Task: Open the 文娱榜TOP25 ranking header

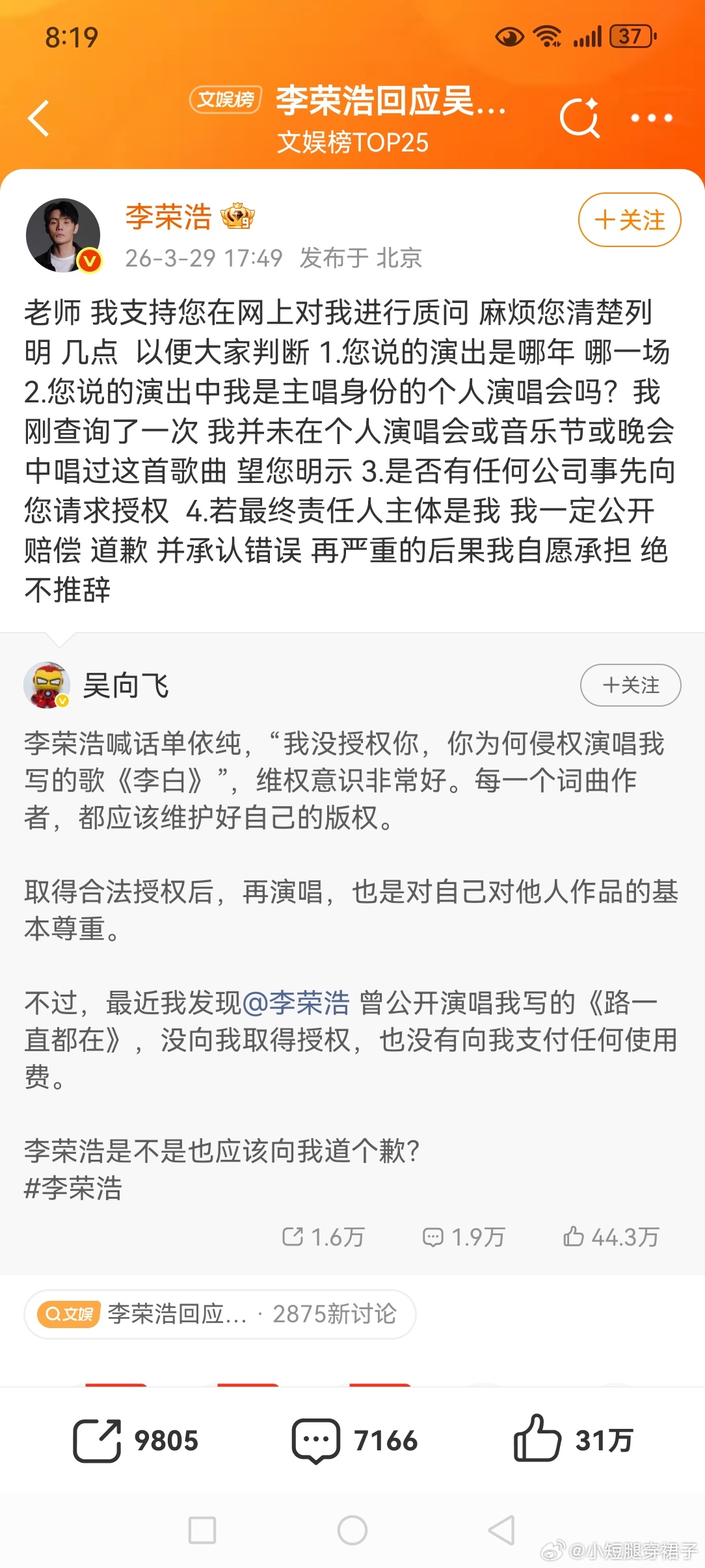Action: (x=352, y=144)
